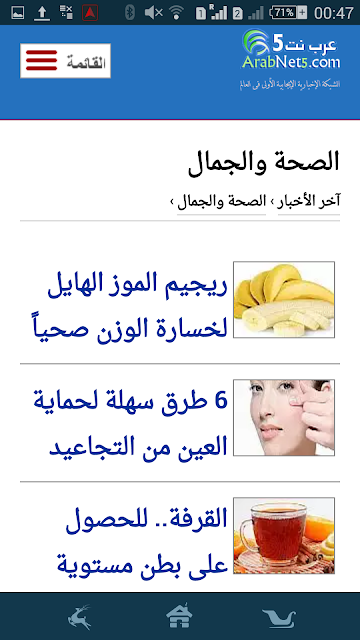Tap the reindeer icon in bottom bar
Screen dimensions: 360x640
point(80,617)
